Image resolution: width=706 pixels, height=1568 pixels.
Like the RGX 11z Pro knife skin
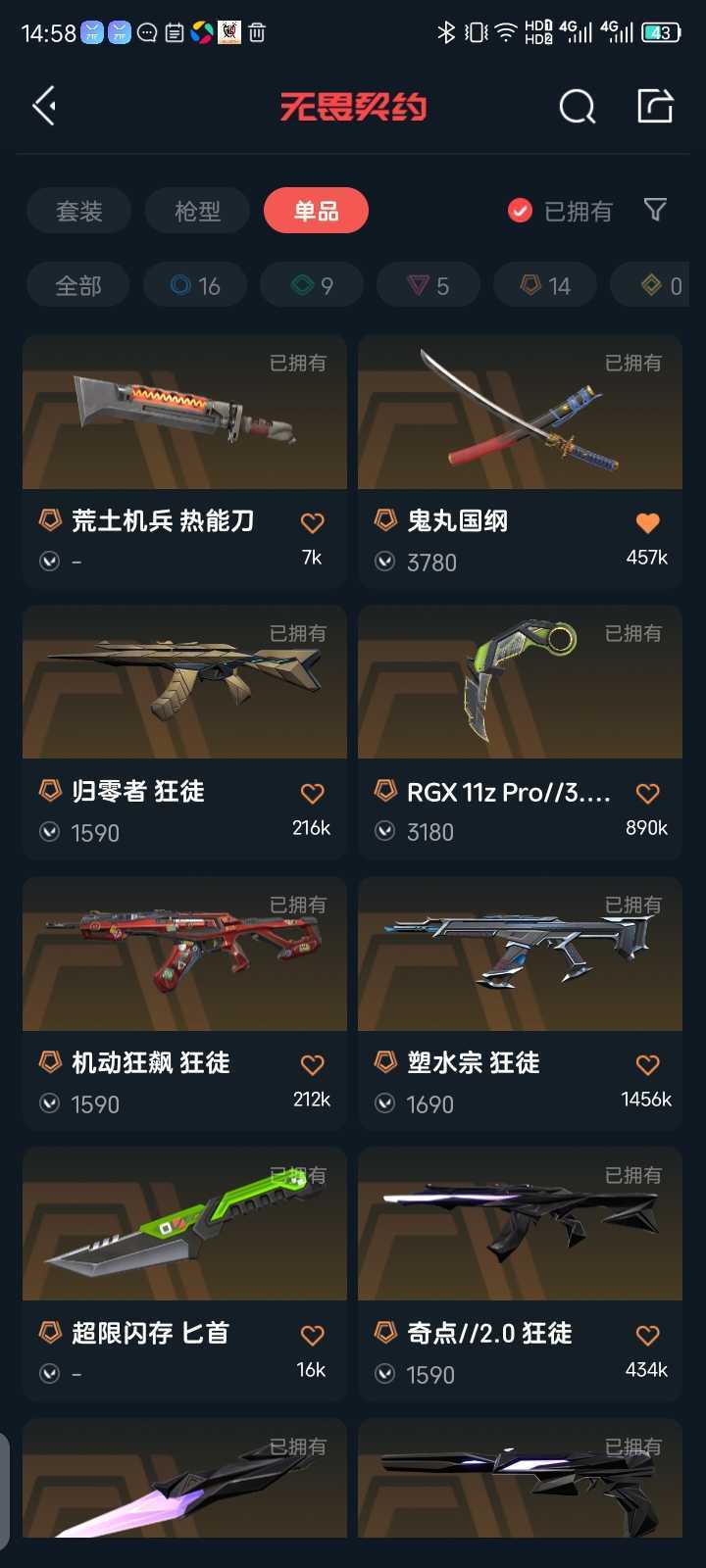647,794
